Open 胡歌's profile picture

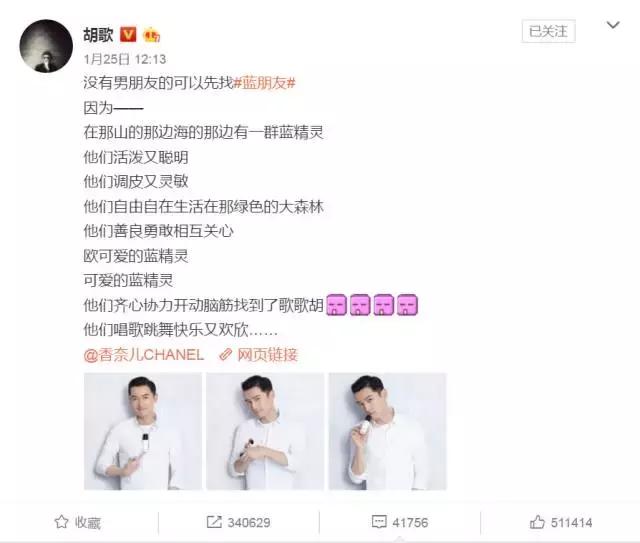[43, 45]
